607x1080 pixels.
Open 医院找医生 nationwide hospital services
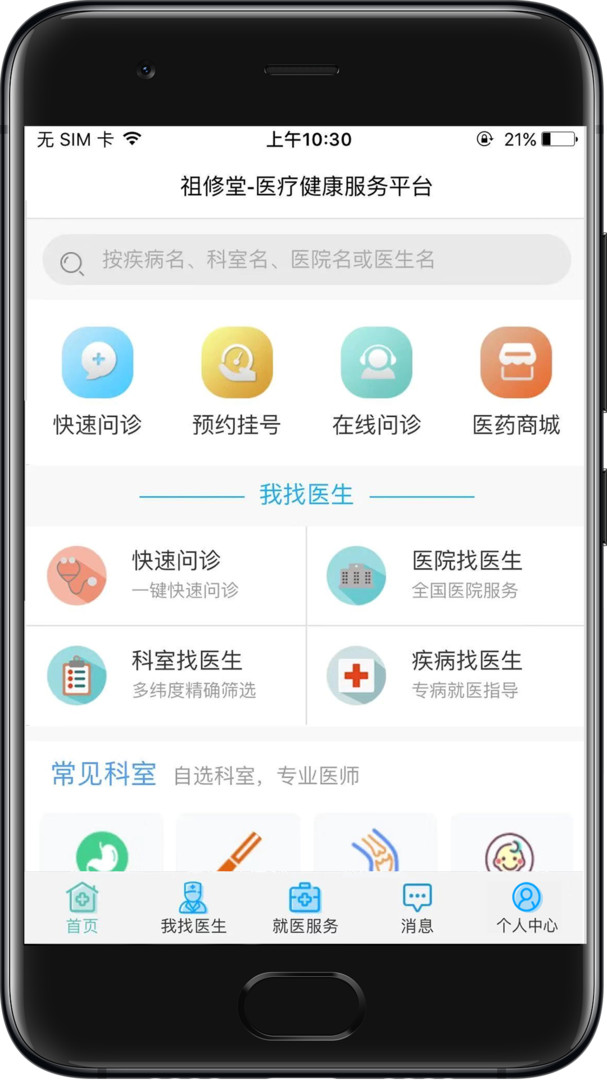click(x=446, y=576)
